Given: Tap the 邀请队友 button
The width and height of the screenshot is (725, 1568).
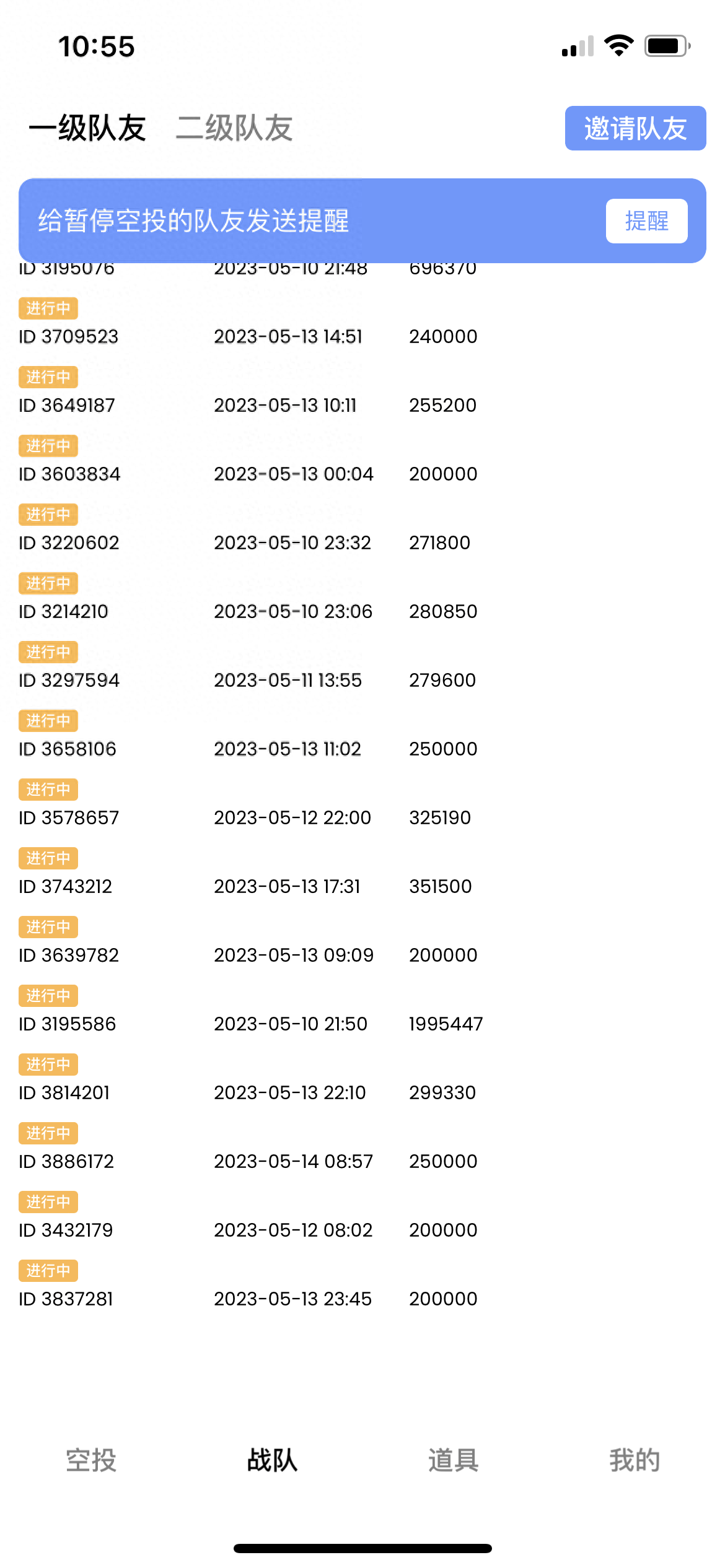Looking at the screenshot, I should (x=635, y=128).
